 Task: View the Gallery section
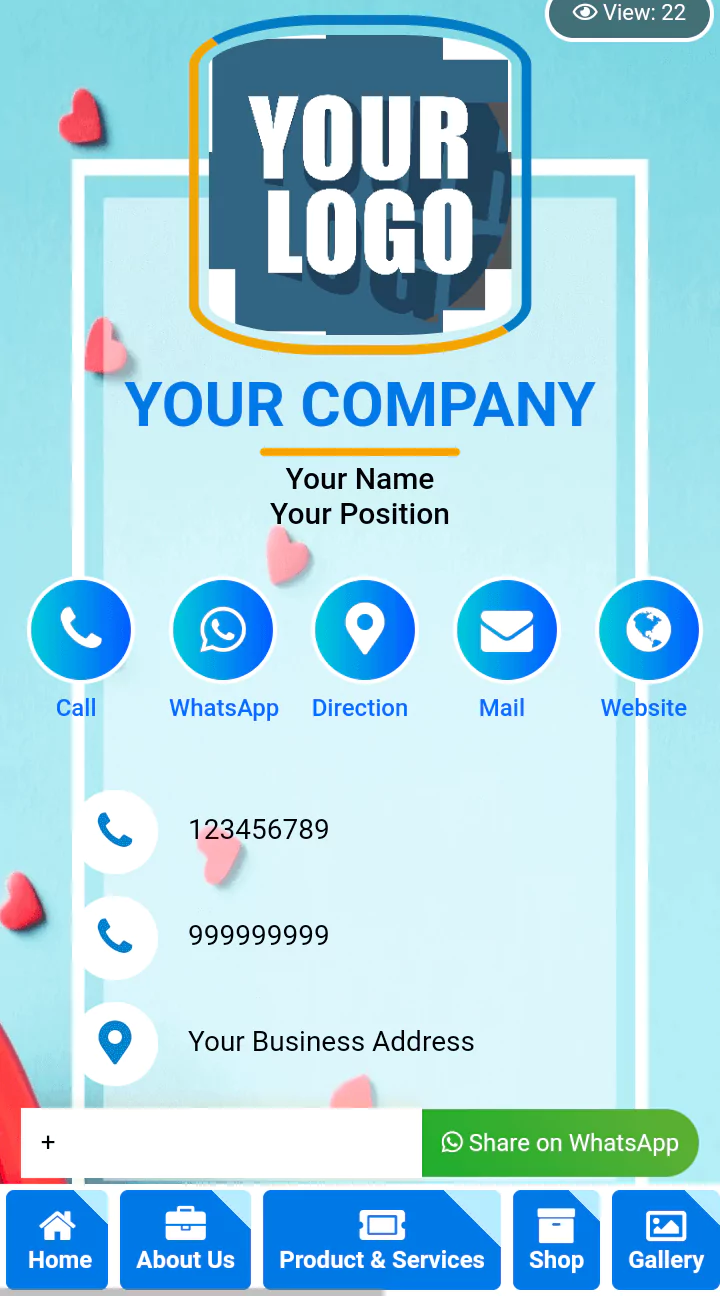pyautogui.click(x=665, y=1240)
